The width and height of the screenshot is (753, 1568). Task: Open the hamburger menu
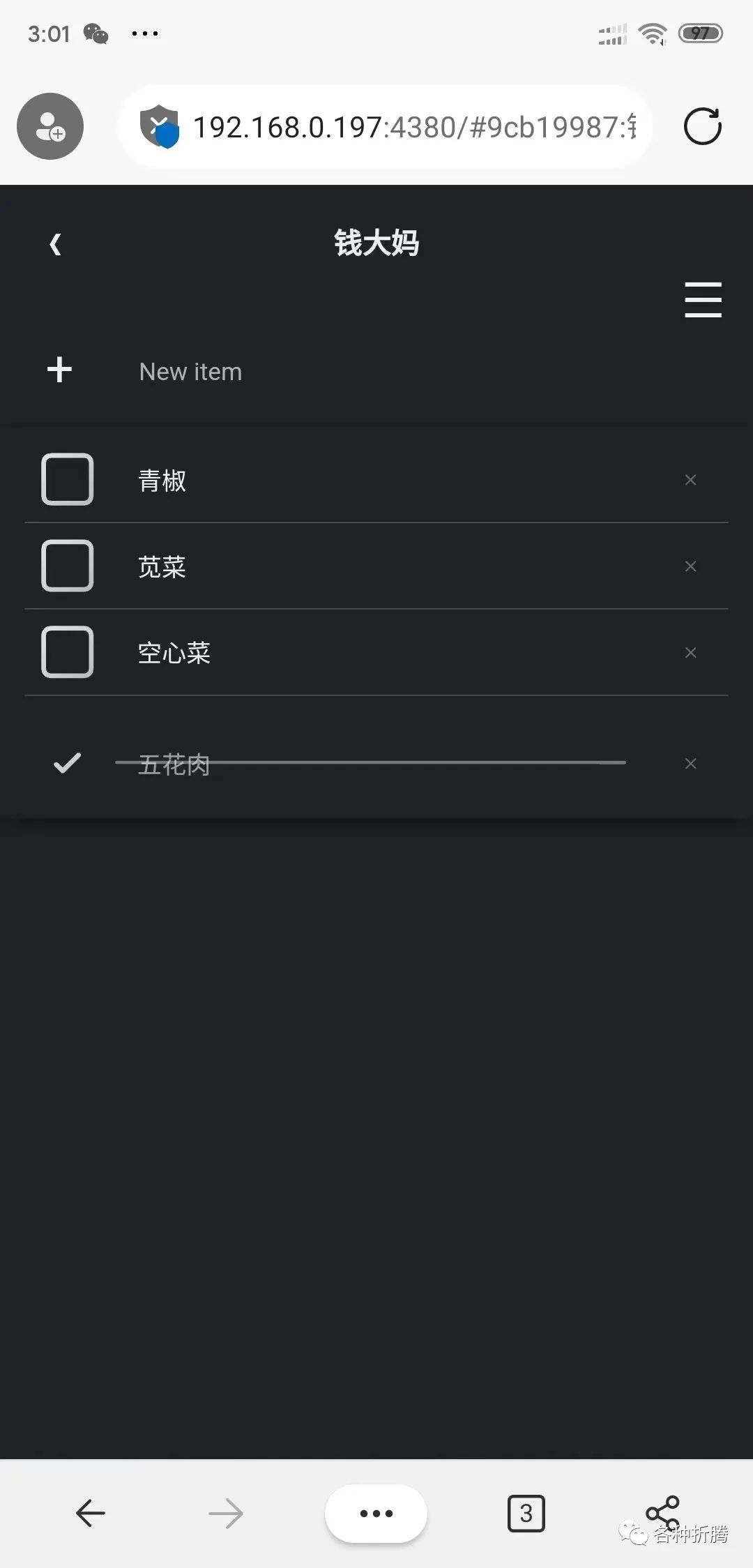pyautogui.click(x=702, y=300)
